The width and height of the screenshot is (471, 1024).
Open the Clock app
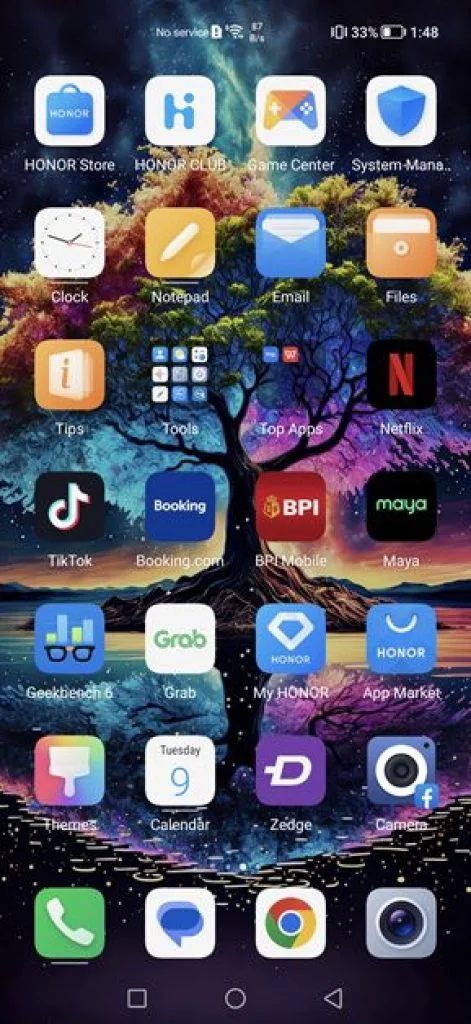(69, 243)
